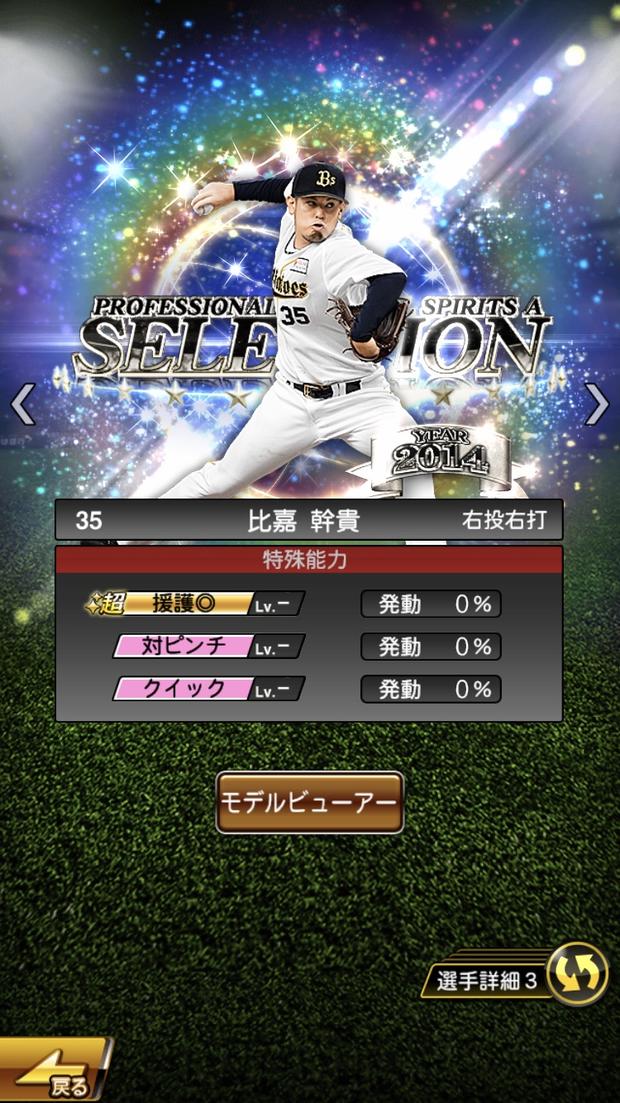Go to the previous player card

pyautogui.click(x=22, y=404)
